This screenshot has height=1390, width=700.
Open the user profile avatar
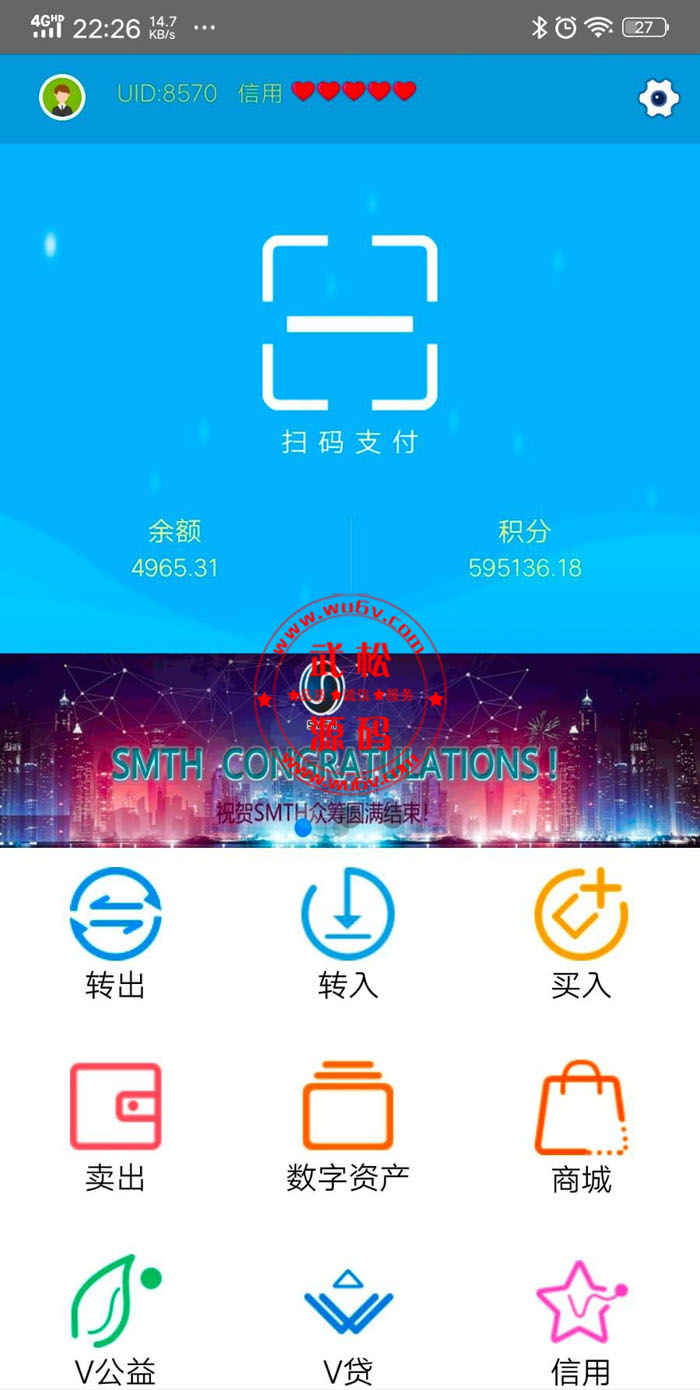point(62,97)
